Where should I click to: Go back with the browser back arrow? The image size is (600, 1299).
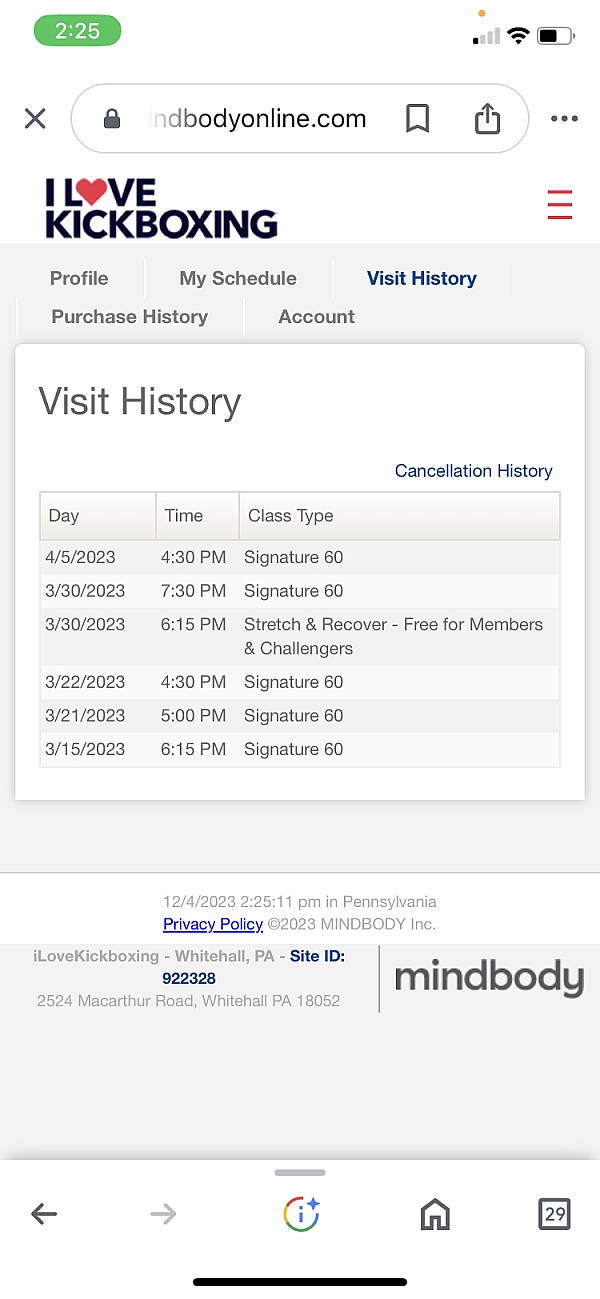pos(44,1214)
